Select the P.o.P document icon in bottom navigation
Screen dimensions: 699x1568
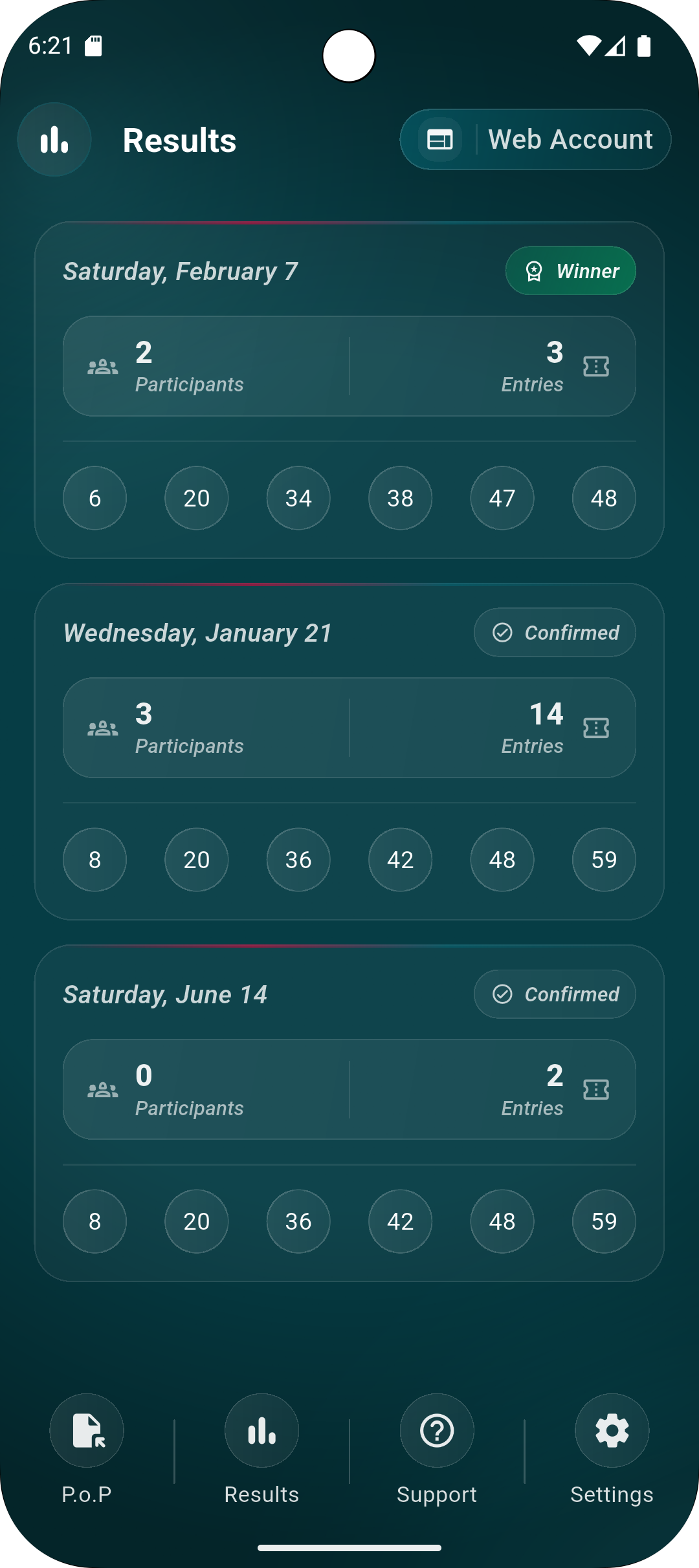pos(87,1431)
